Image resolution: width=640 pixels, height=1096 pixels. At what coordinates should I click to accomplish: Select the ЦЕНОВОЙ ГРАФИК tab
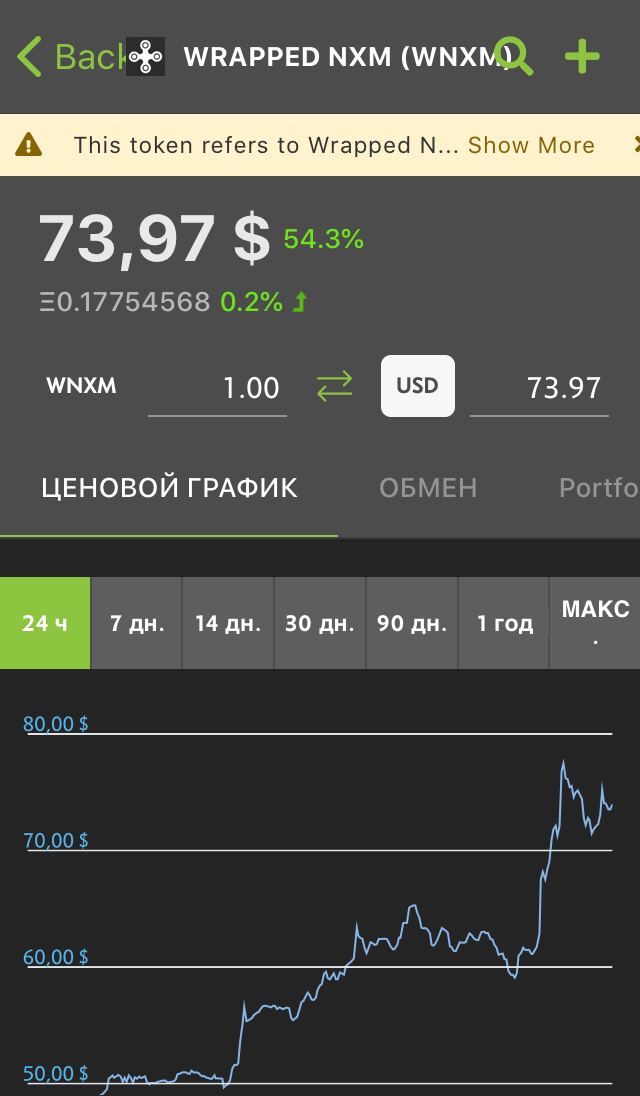pyautogui.click(x=169, y=488)
